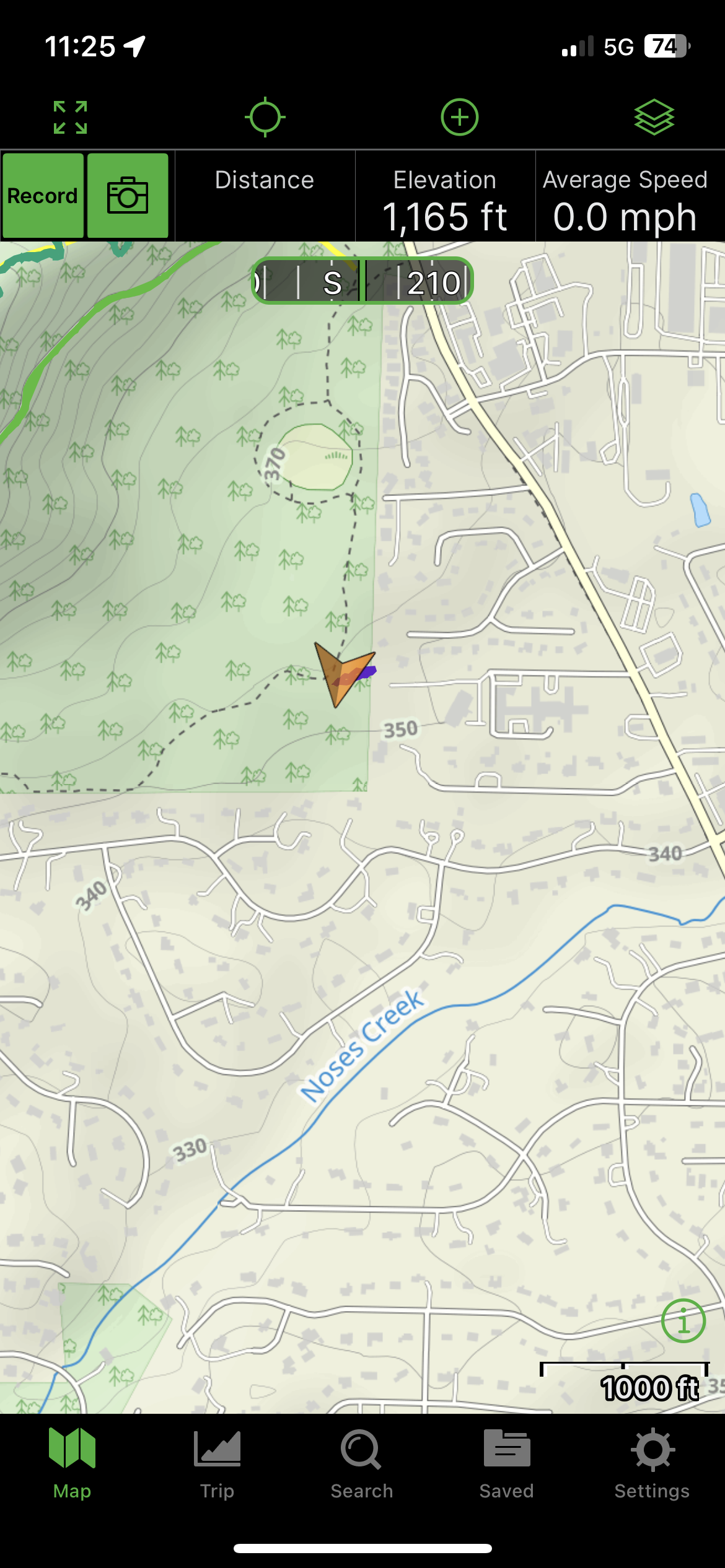Center the map on current location
The width and height of the screenshot is (725, 1568).
265,117
